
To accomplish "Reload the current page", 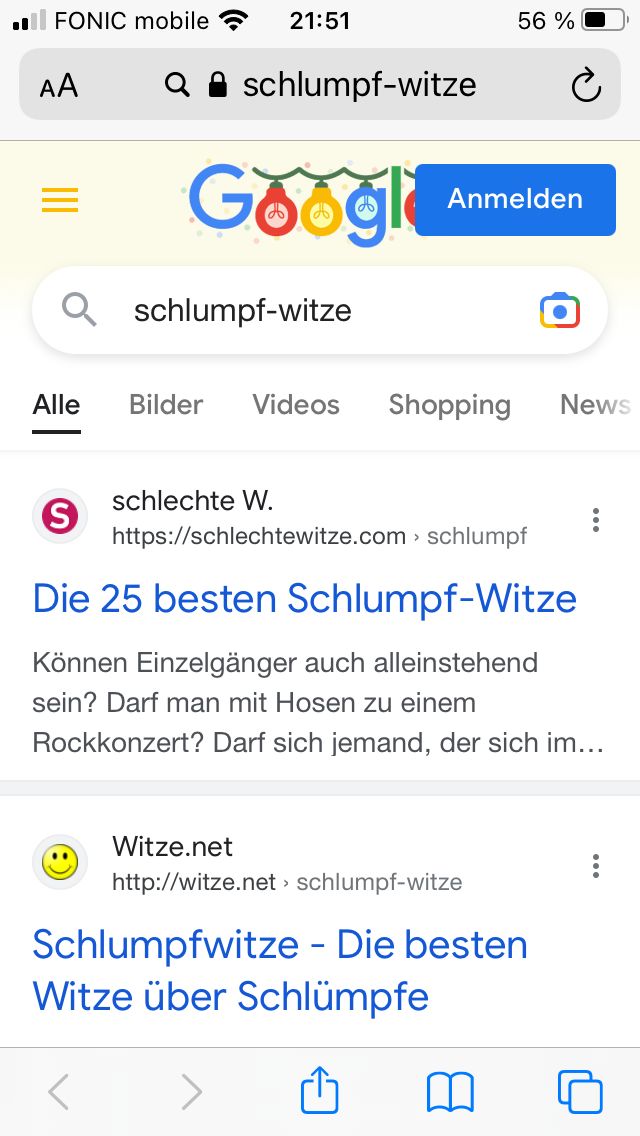I will coord(586,86).
